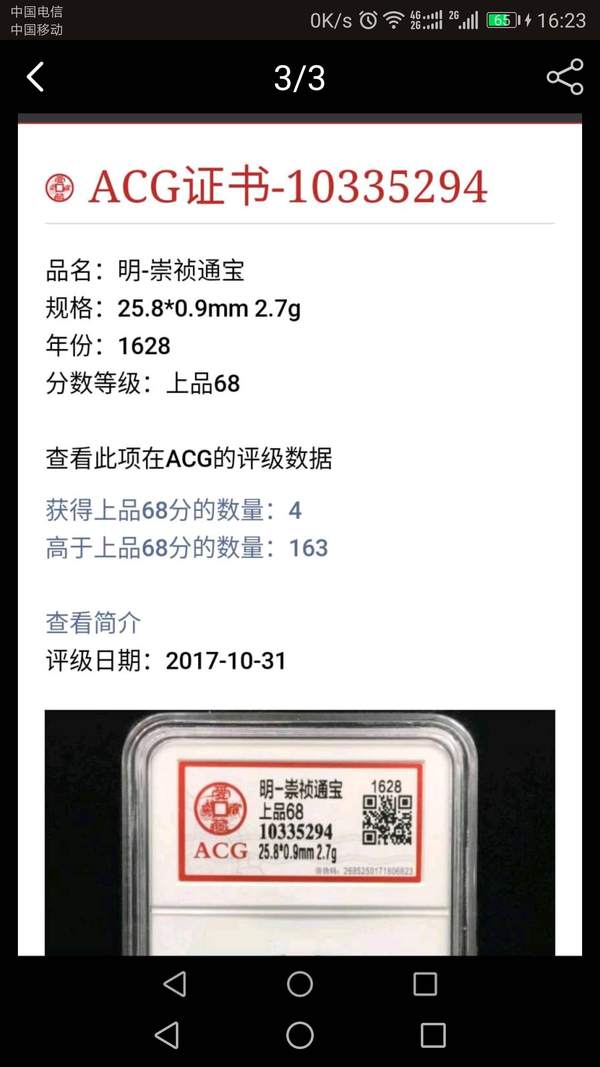Image resolution: width=600 pixels, height=1067 pixels.
Task: Share this certificate image
Action: [x=564, y=77]
